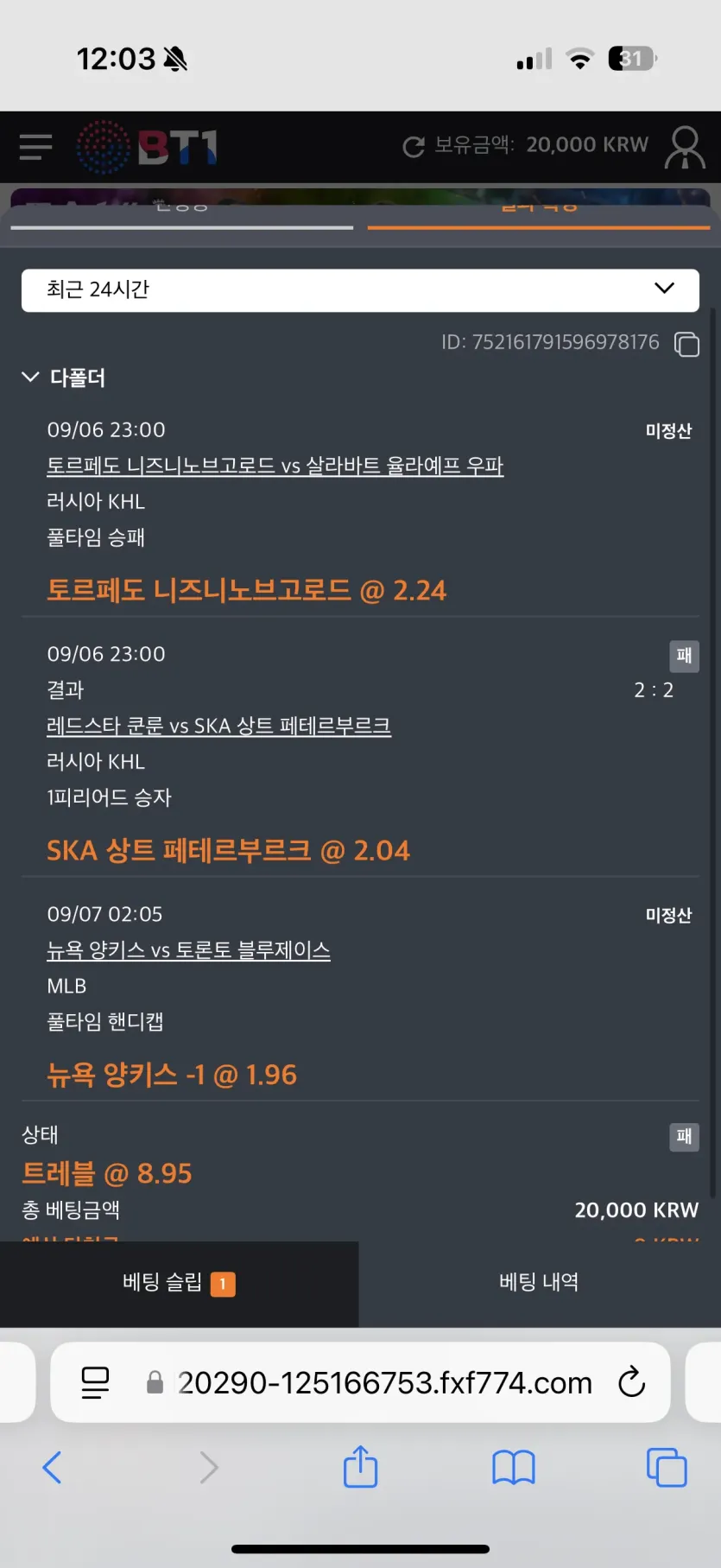
Task: Refresh the balance amount
Action: tap(414, 147)
